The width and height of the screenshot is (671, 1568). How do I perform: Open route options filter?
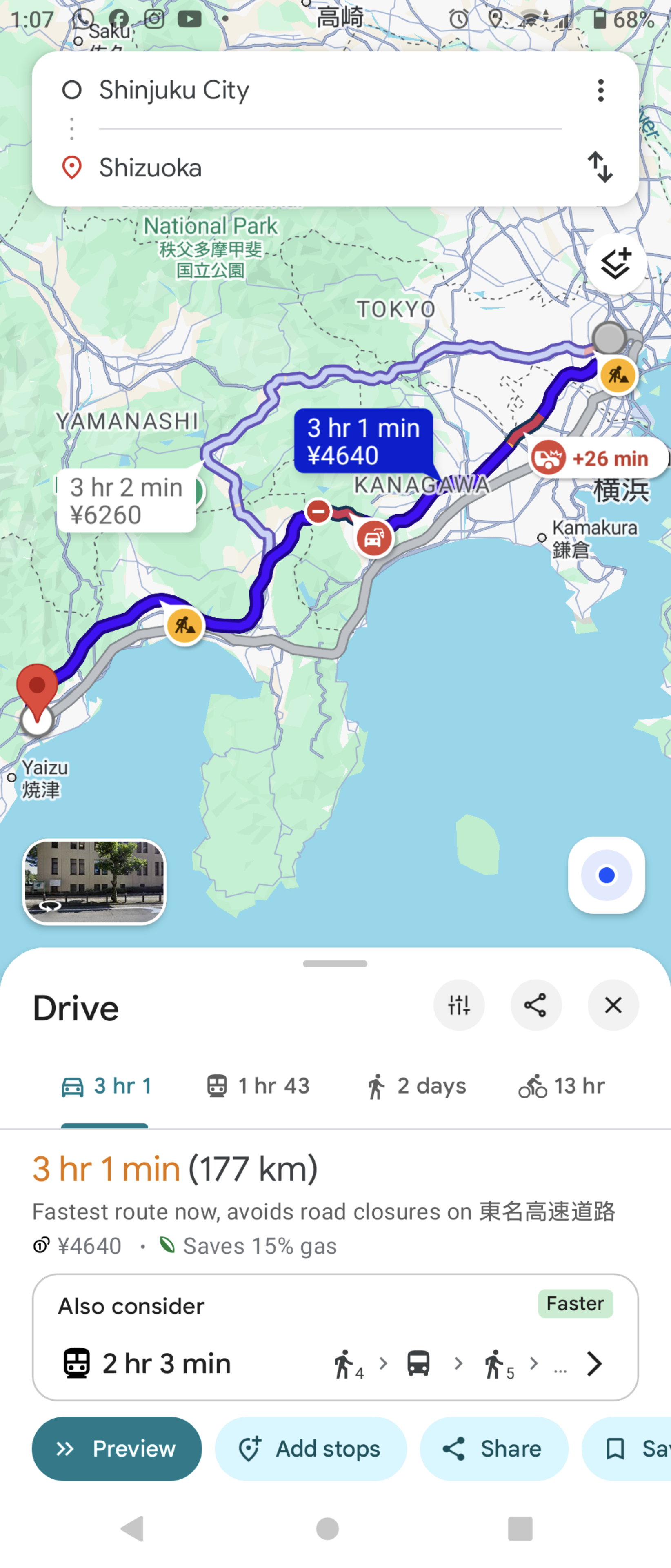459,1005
